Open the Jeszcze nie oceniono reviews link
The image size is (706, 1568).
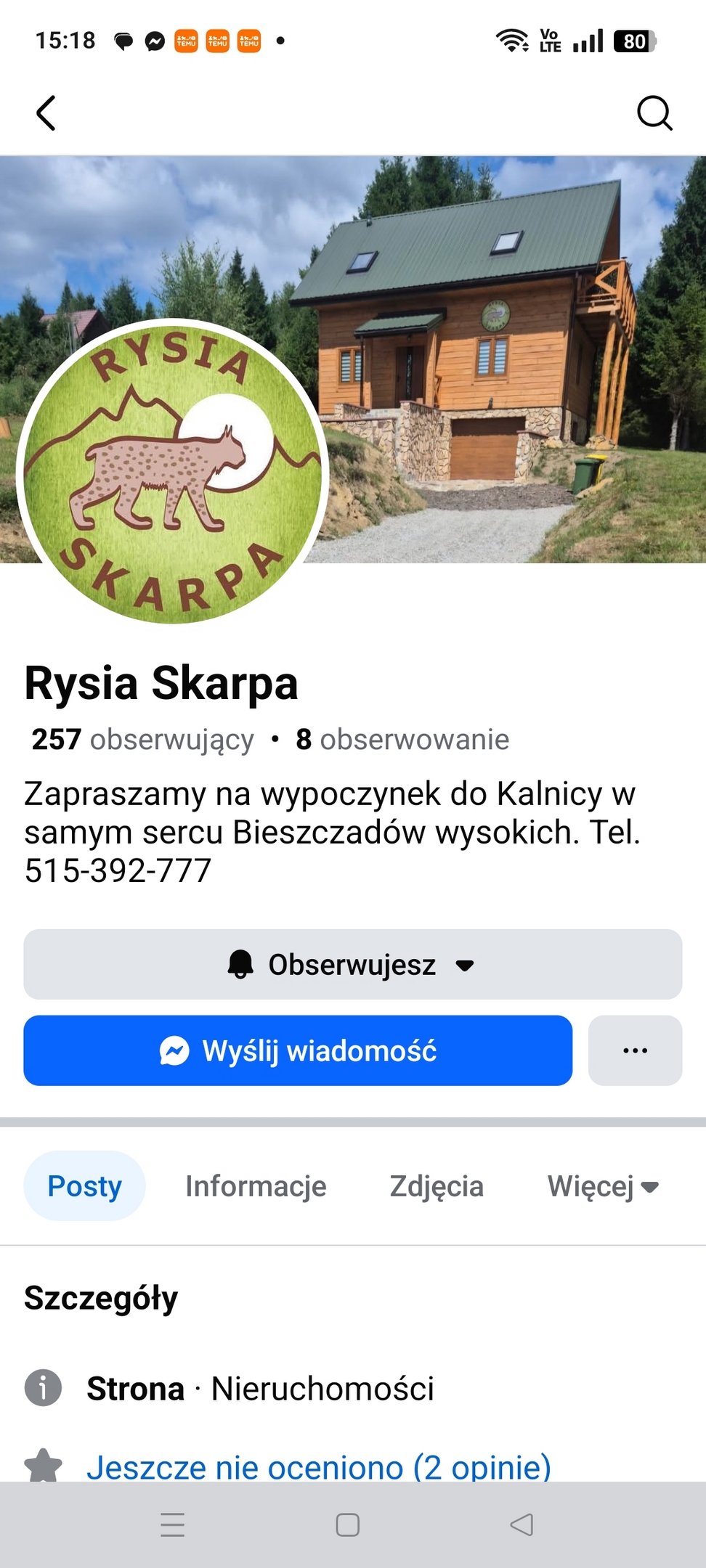[x=319, y=1466]
